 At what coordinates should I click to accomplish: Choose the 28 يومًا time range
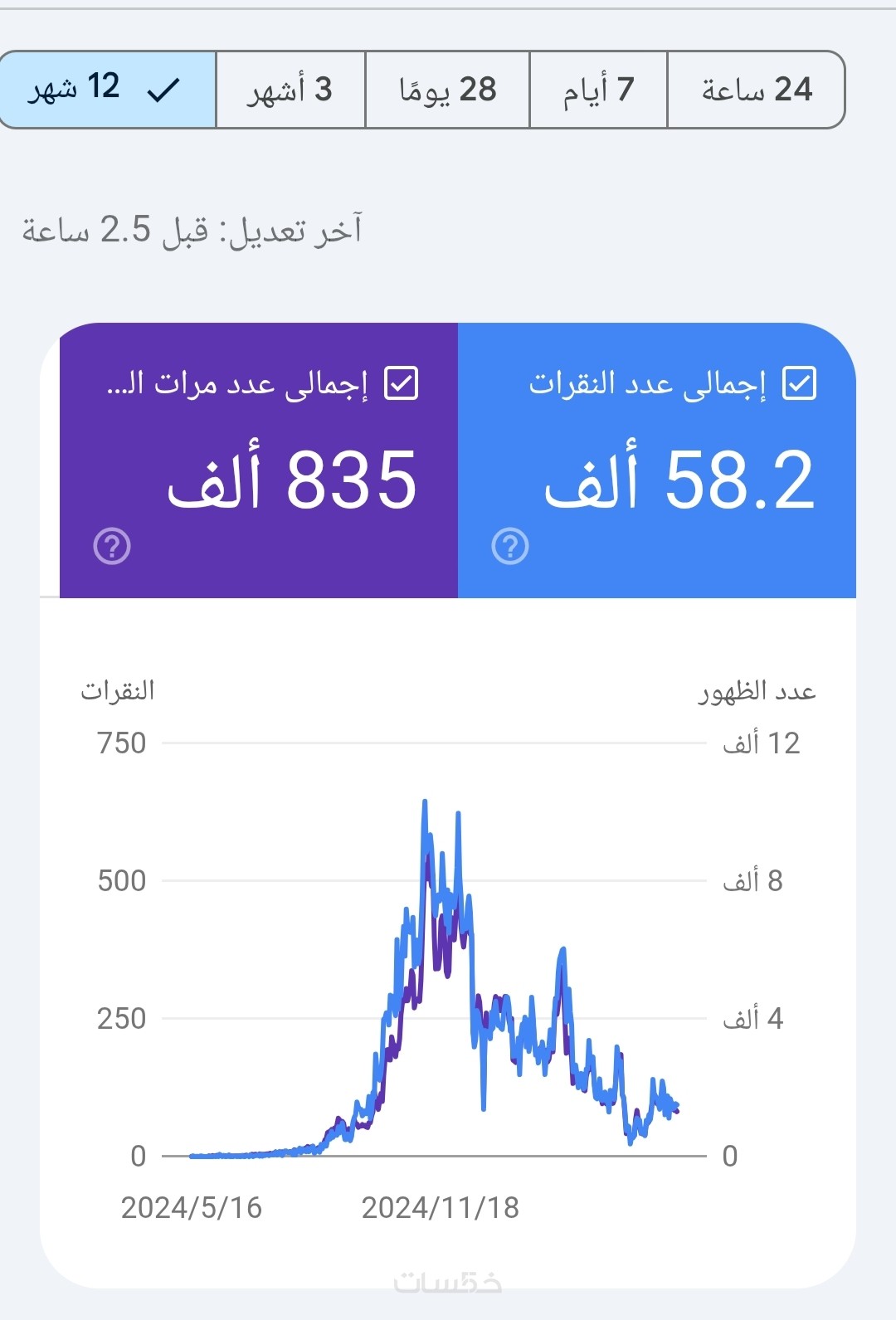[x=447, y=90]
